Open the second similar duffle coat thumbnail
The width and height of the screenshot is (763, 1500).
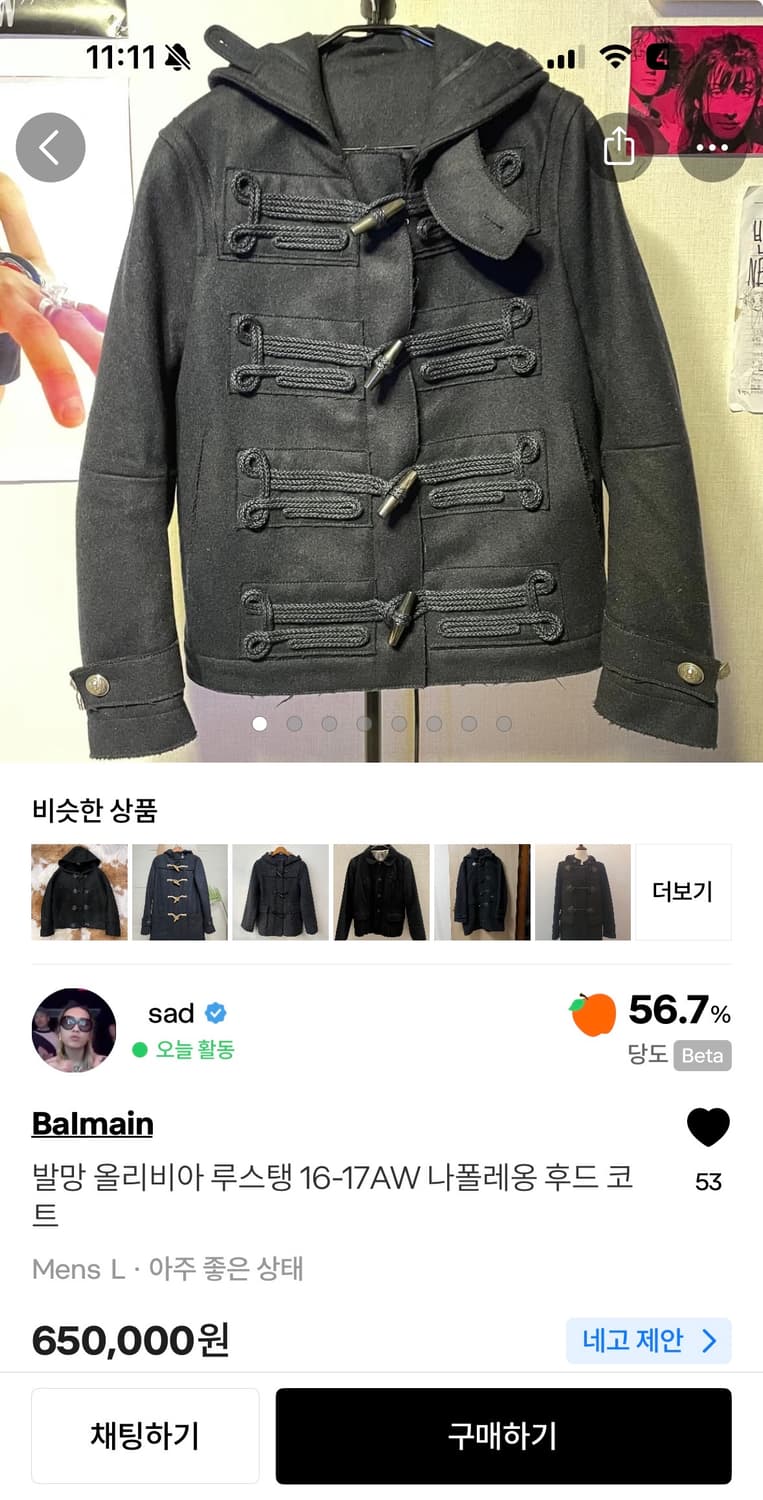pos(179,891)
